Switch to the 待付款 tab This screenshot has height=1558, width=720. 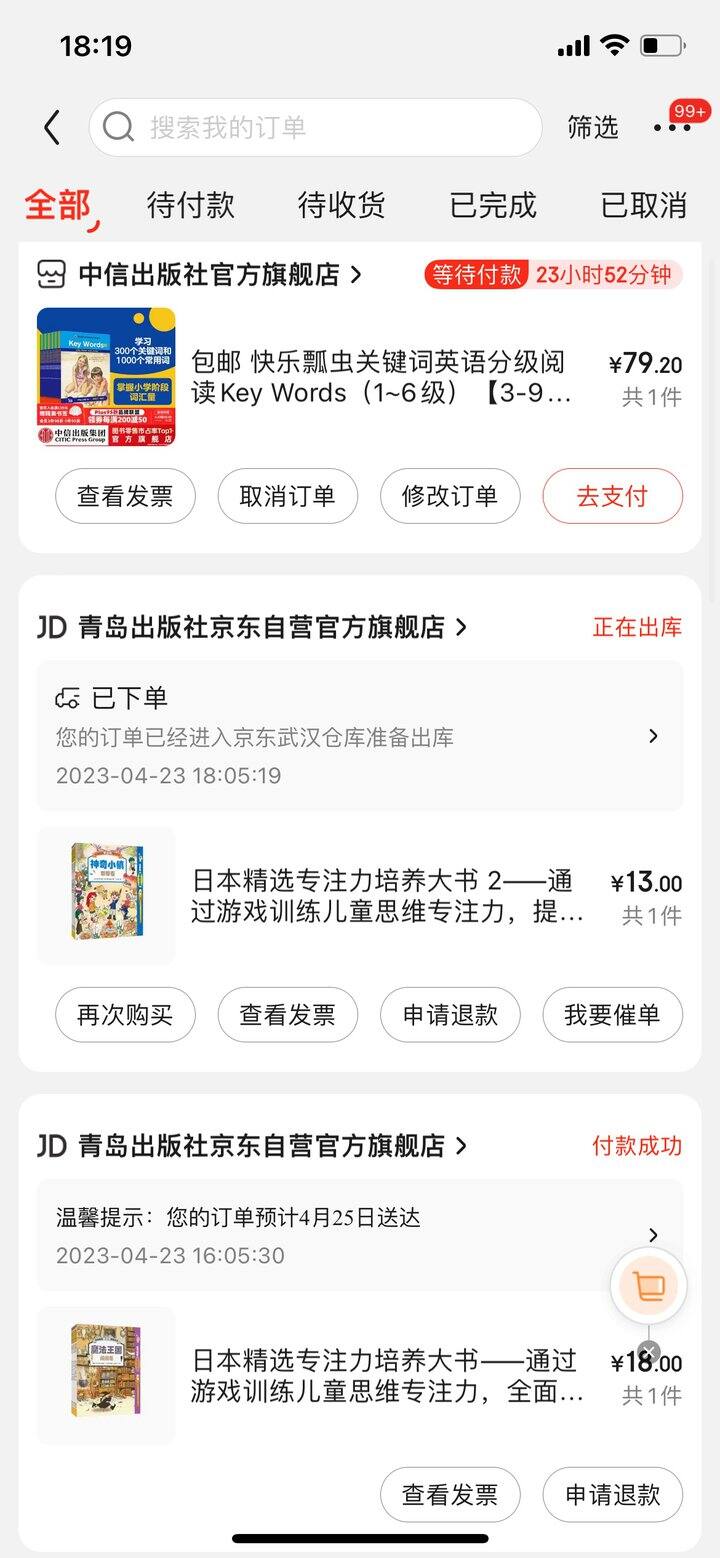point(191,204)
